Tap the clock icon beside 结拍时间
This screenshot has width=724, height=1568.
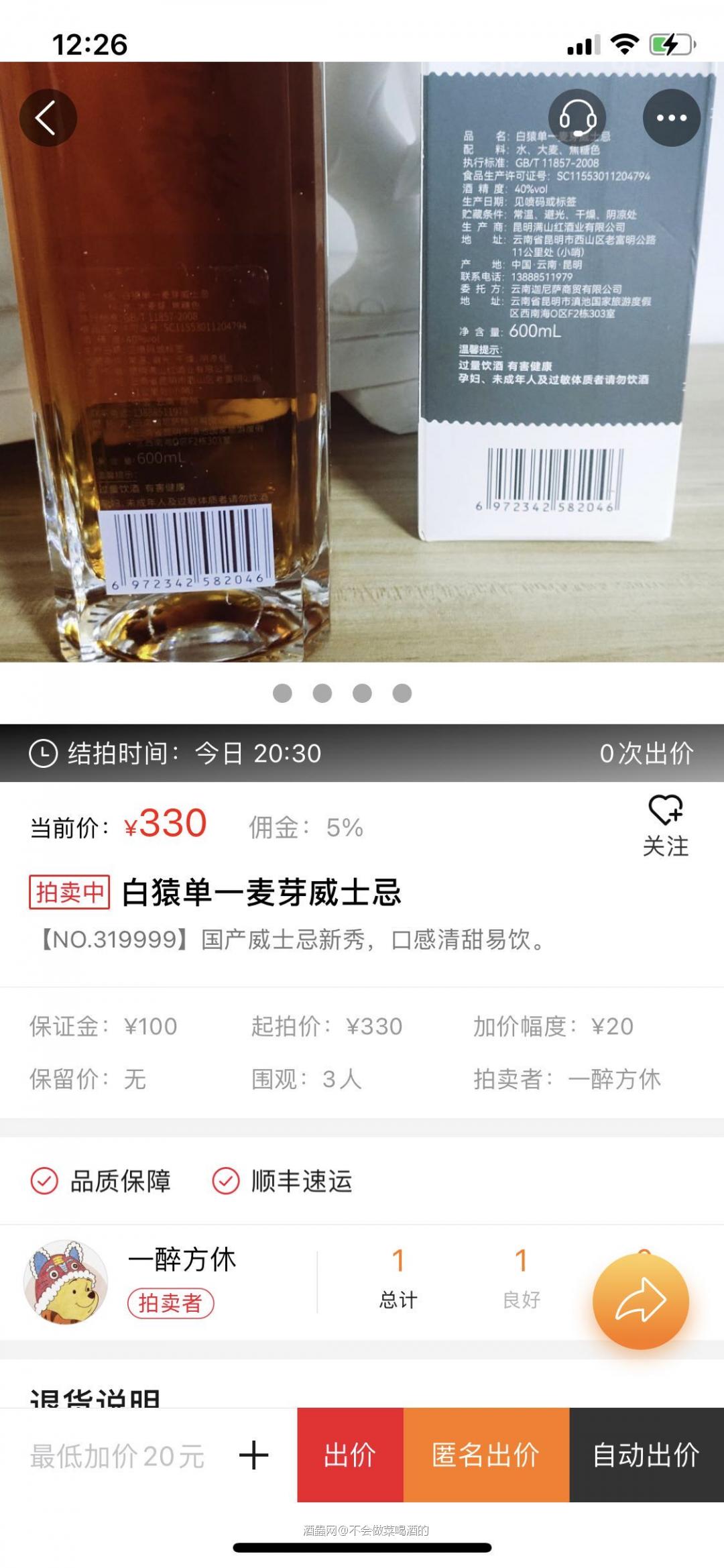point(42,753)
